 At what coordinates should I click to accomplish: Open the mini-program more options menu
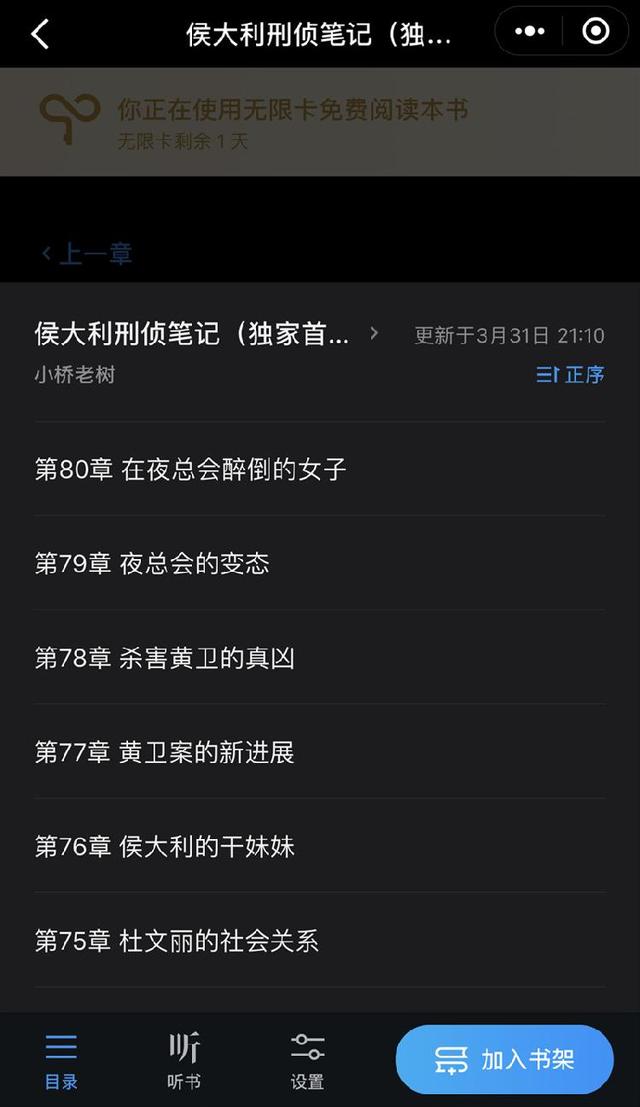529,32
